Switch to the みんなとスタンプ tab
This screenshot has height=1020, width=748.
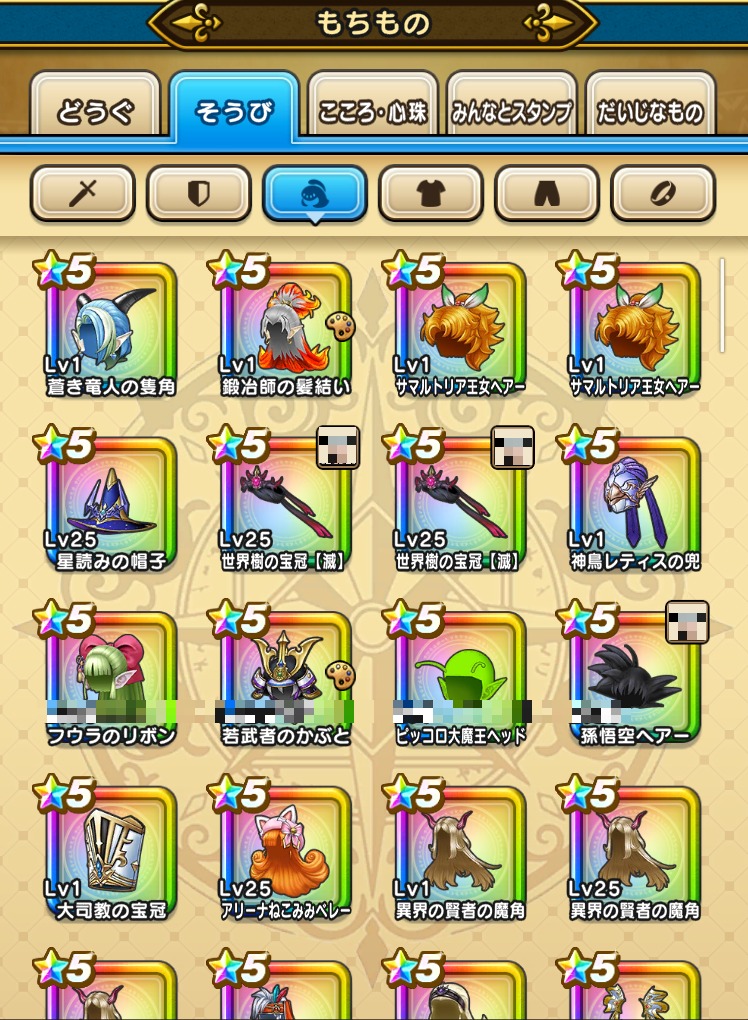(511, 110)
